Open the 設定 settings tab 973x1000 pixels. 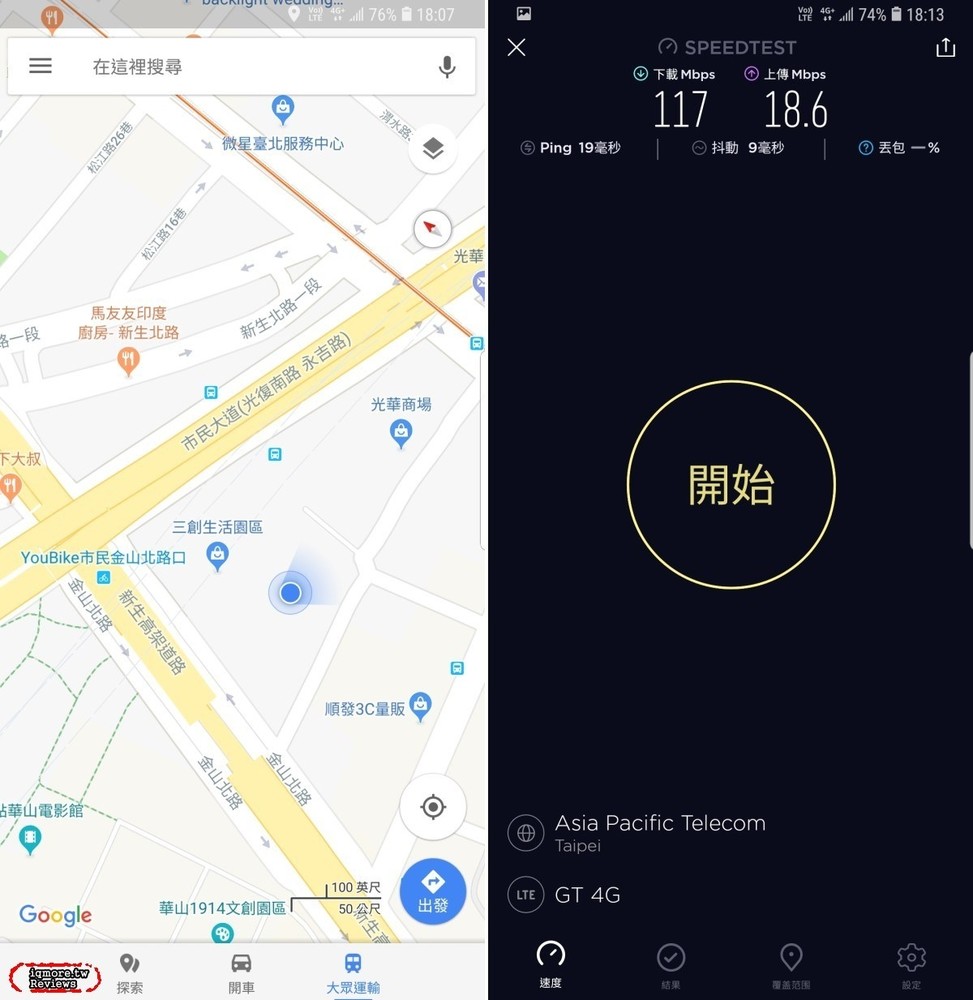point(911,967)
